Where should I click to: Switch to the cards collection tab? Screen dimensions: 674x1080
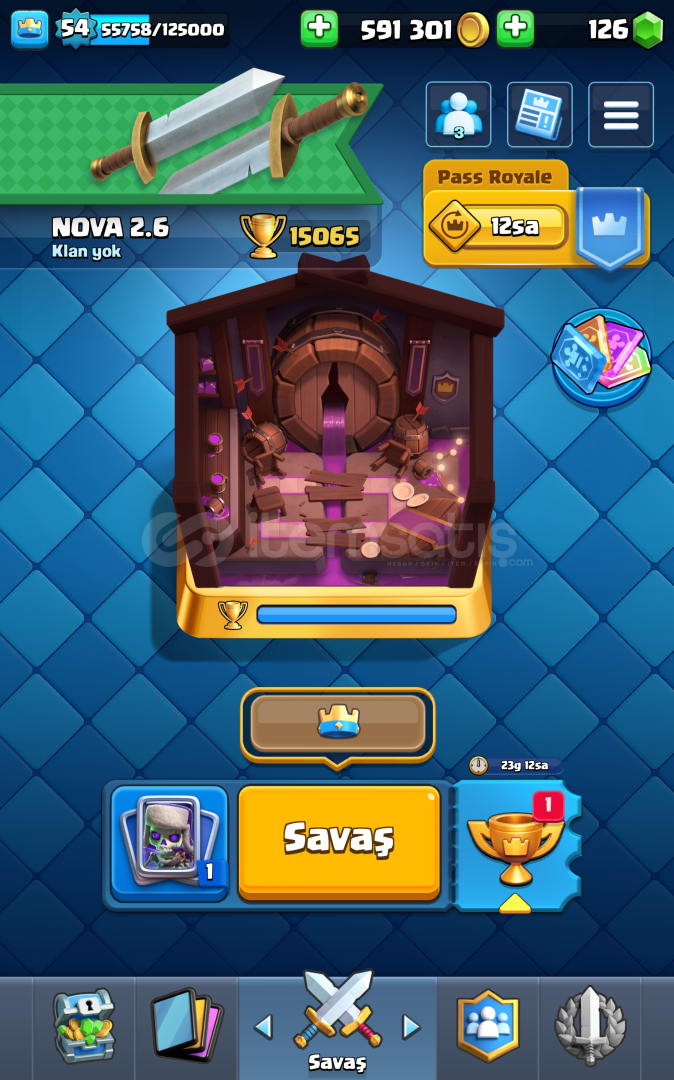coord(186,1027)
